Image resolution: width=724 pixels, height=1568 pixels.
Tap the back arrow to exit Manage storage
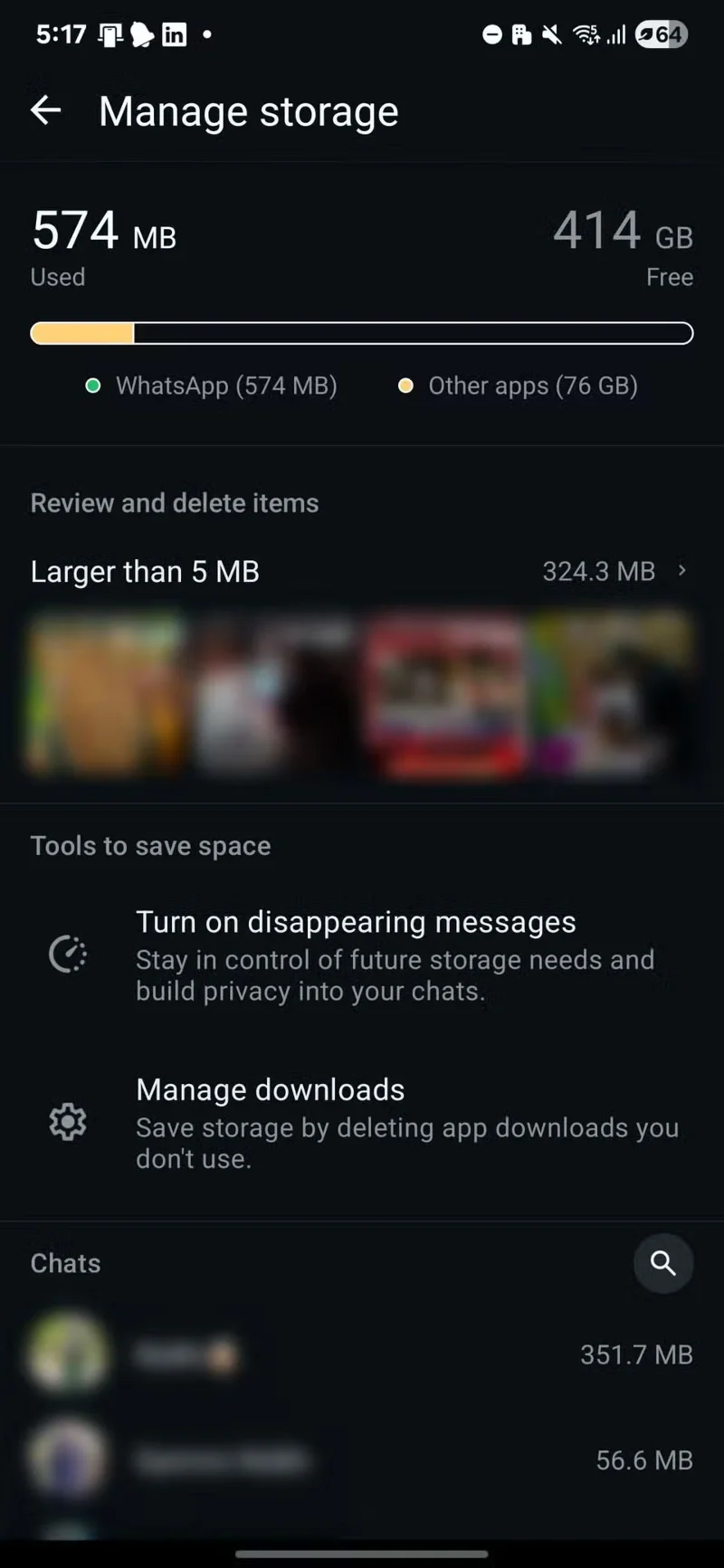pyautogui.click(x=45, y=110)
